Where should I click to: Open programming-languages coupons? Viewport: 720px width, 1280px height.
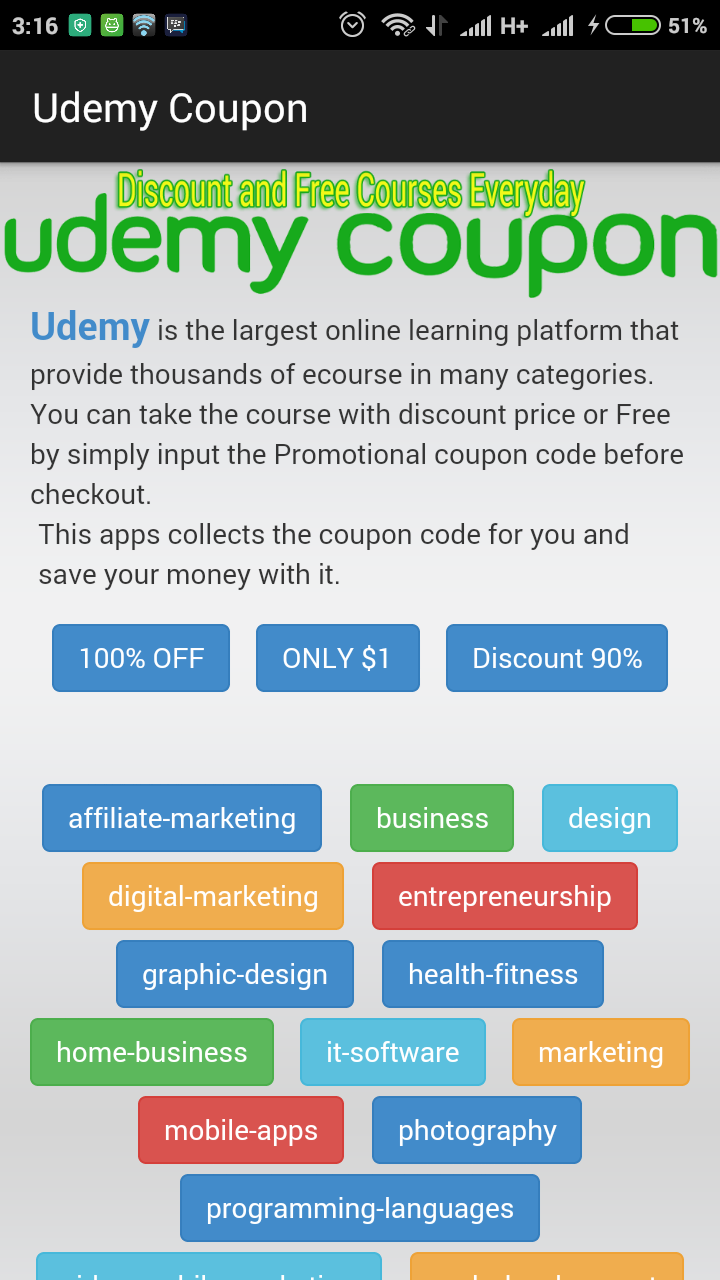(x=360, y=1208)
